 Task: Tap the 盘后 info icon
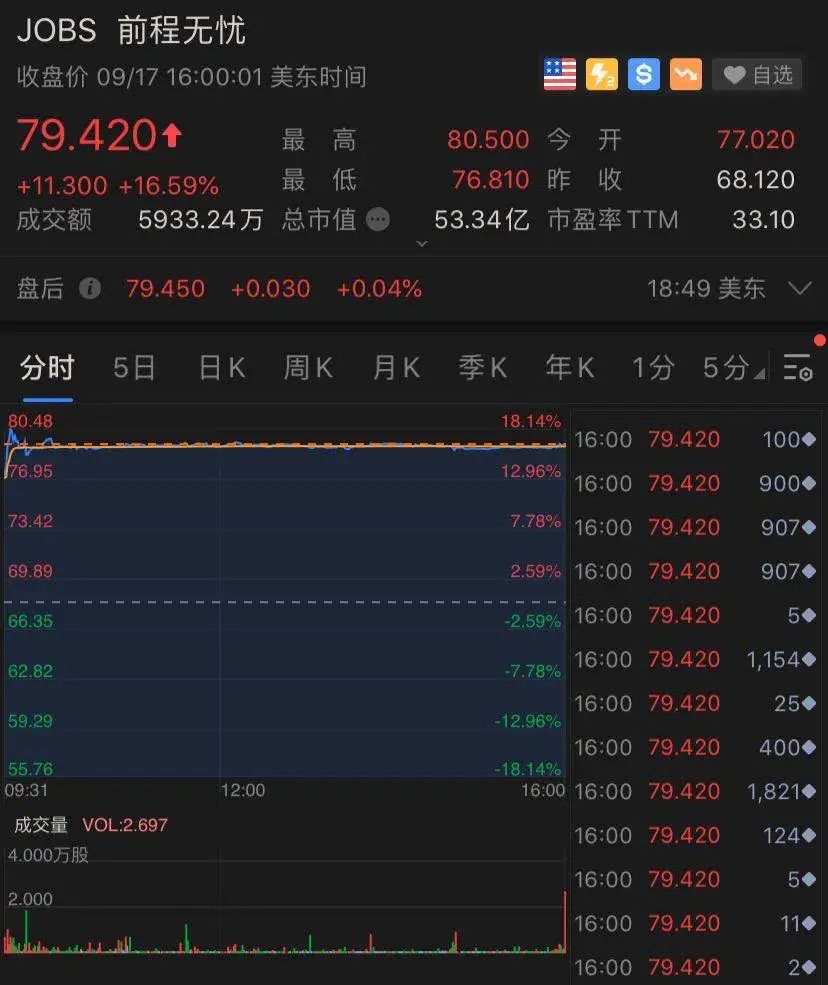click(90, 289)
